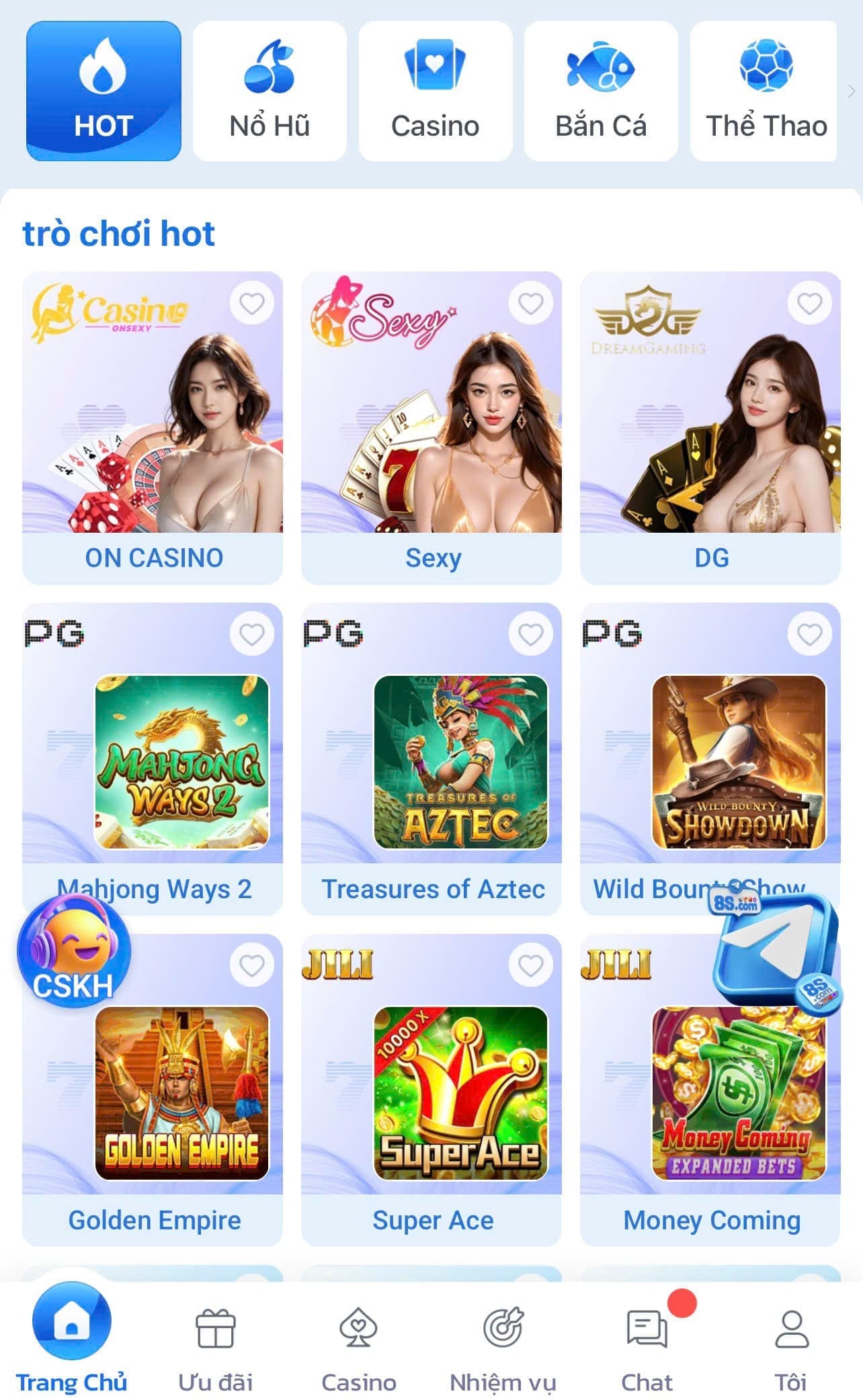Image resolution: width=863 pixels, height=1400 pixels.
Task: Add Wild Bounty Showdown to favorites
Action: point(809,635)
